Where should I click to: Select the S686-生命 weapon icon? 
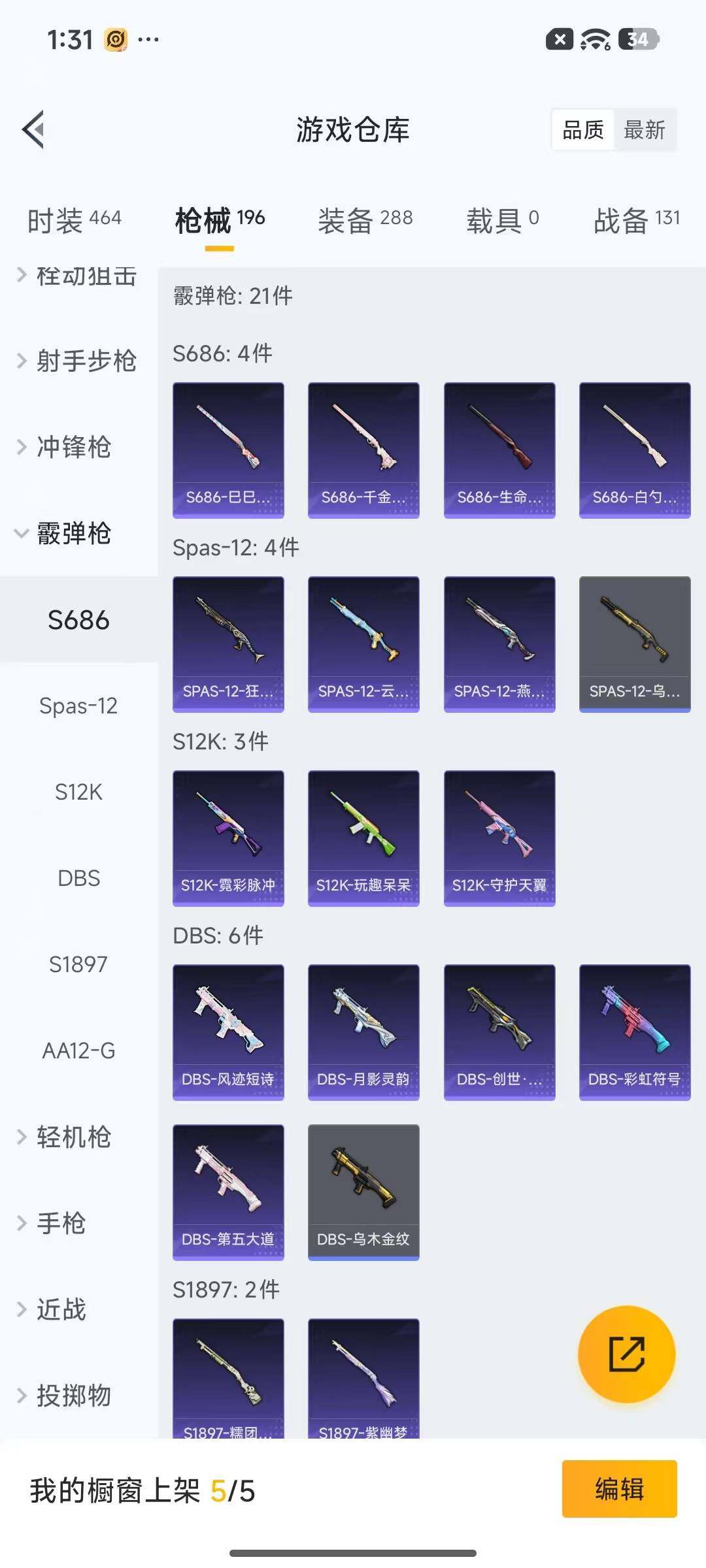(499, 449)
